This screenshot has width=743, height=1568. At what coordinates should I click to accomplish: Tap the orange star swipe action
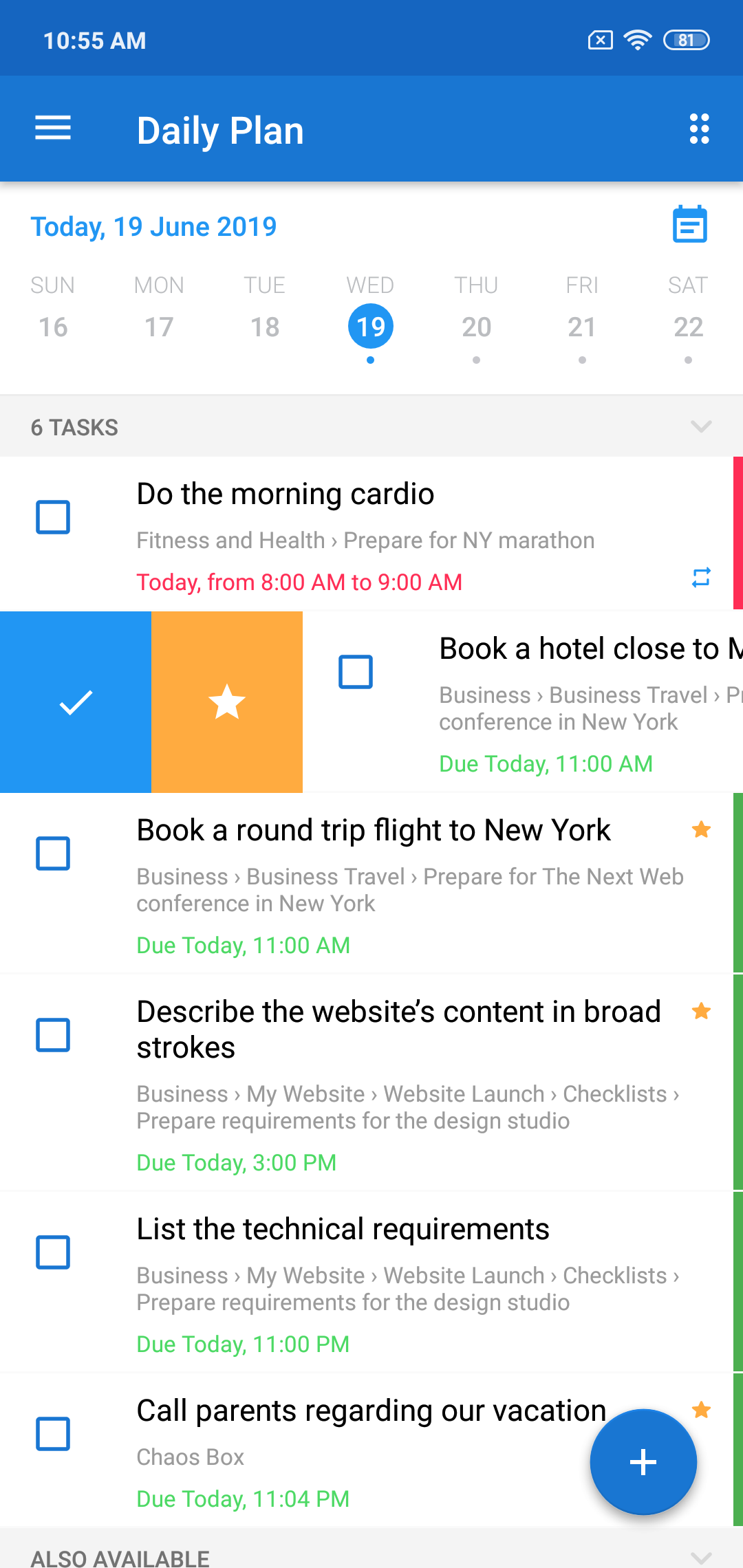point(227,702)
